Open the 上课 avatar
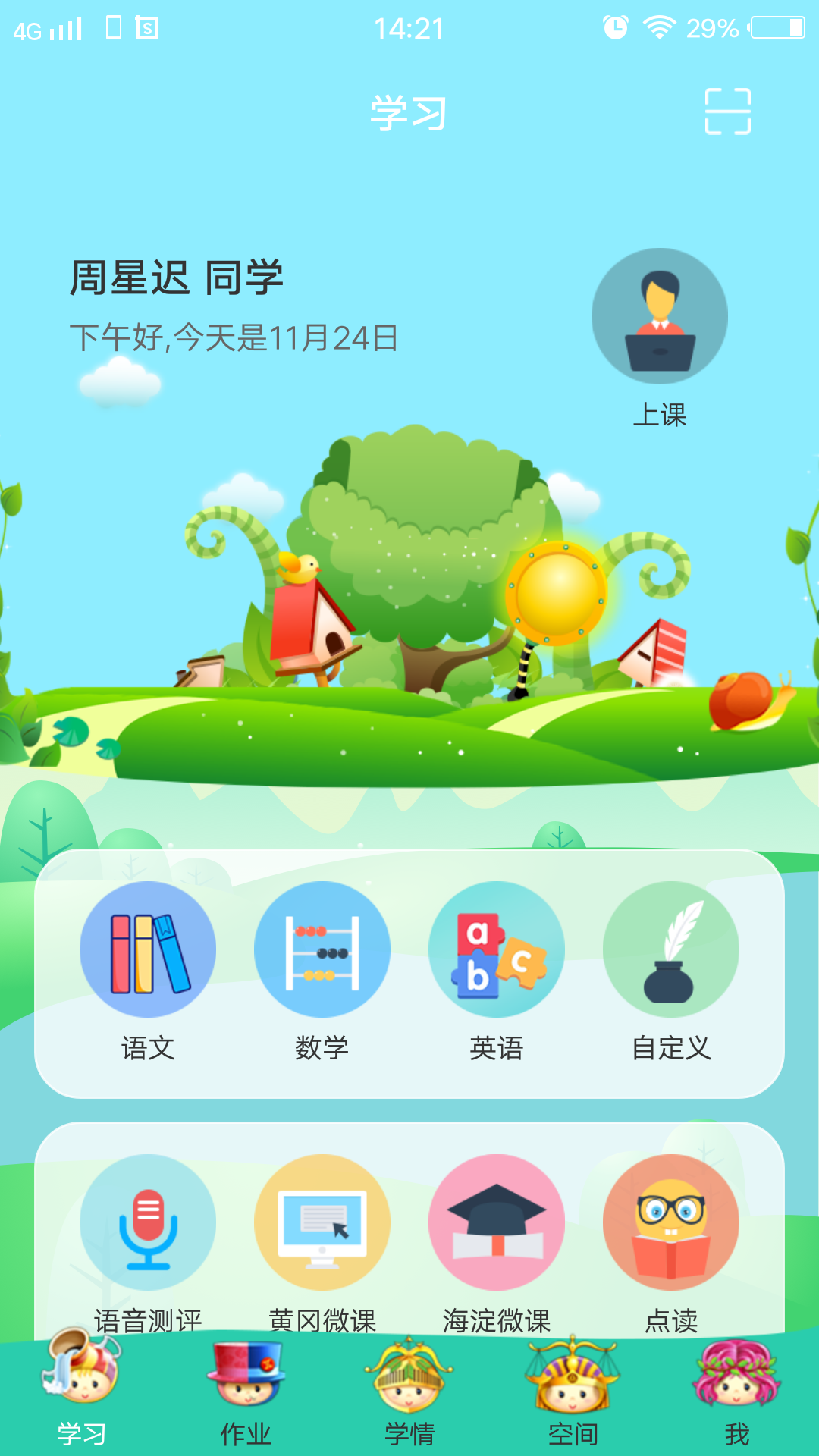819x1456 pixels. [659, 315]
